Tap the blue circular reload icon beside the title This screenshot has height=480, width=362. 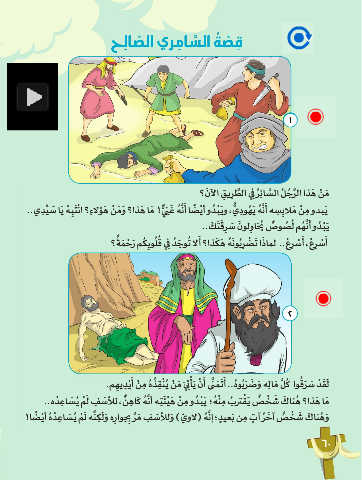(x=299, y=38)
